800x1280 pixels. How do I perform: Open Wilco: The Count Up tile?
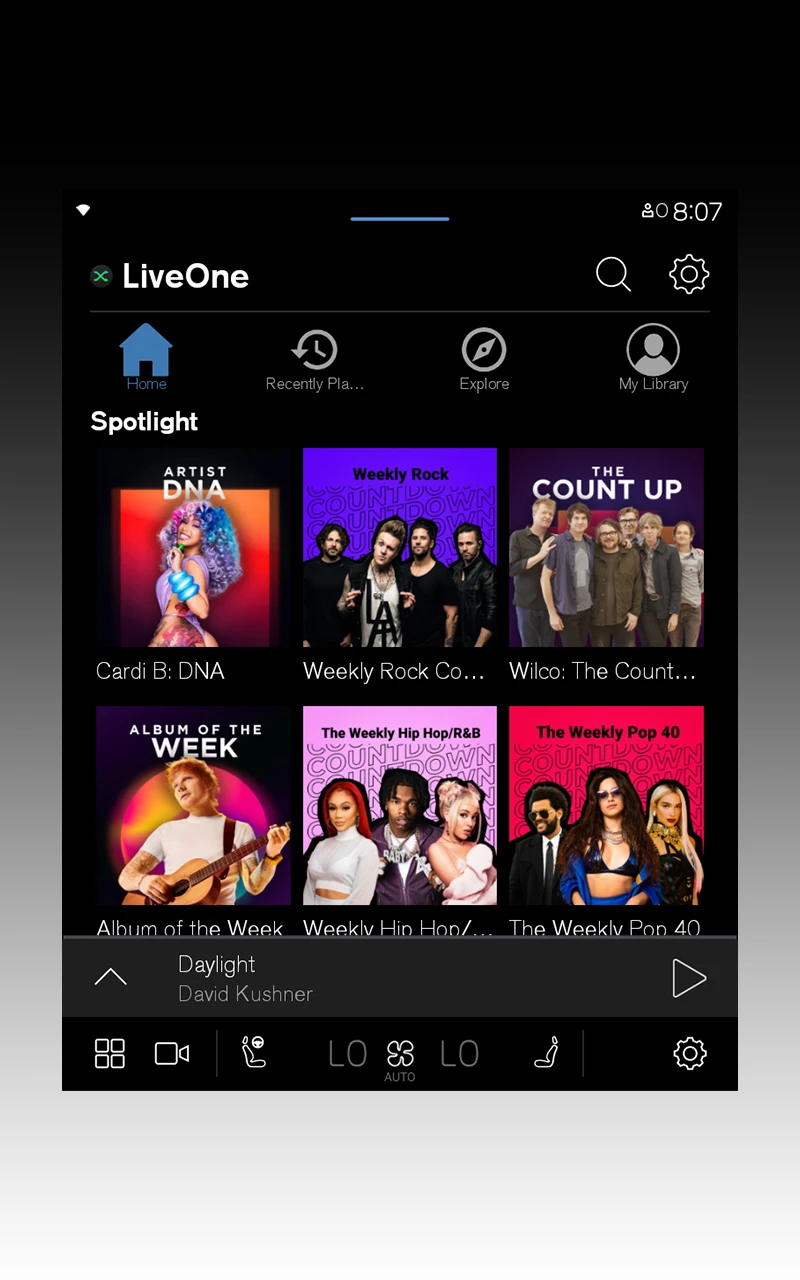[606, 548]
